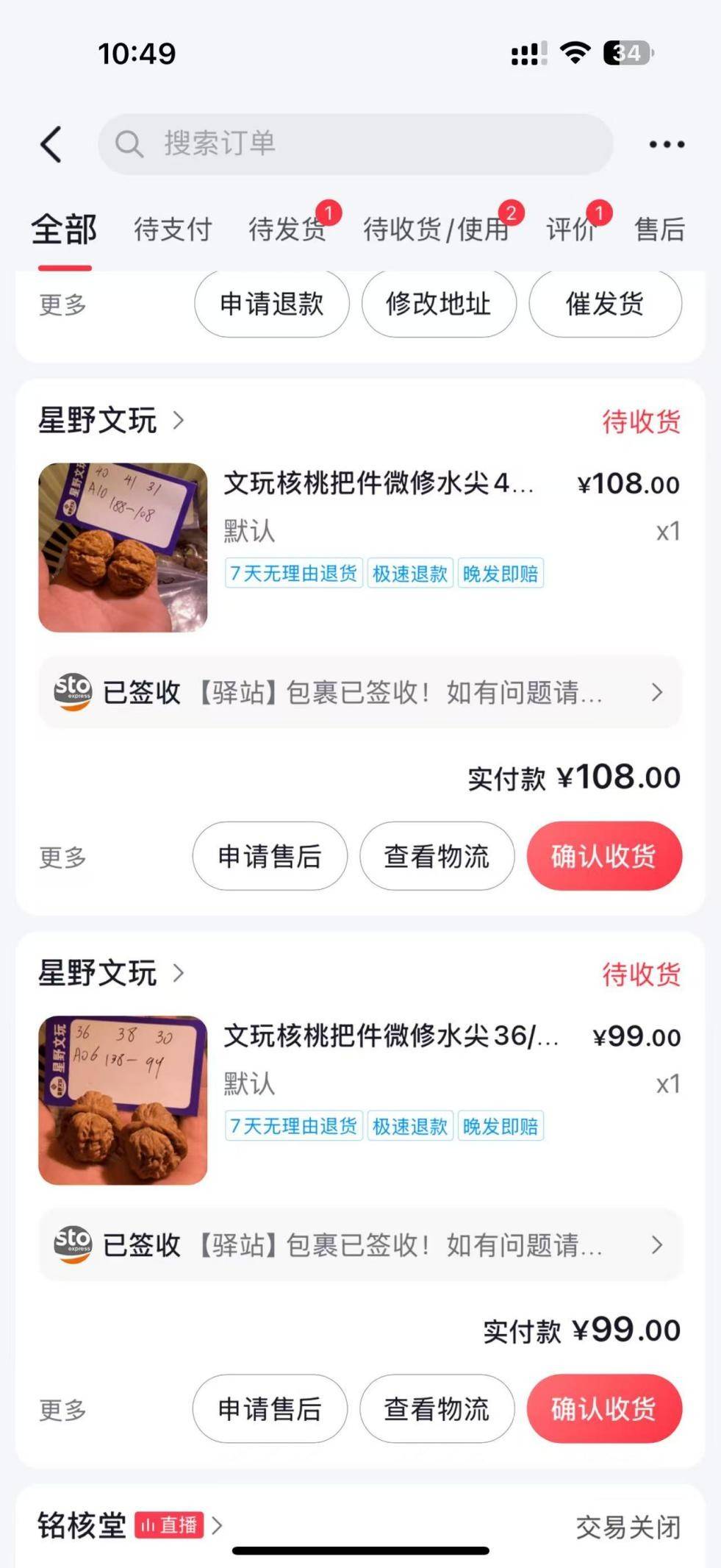The image size is (721, 1568).
Task: Open the three-dot overflow menu
Action: (667, 144)
